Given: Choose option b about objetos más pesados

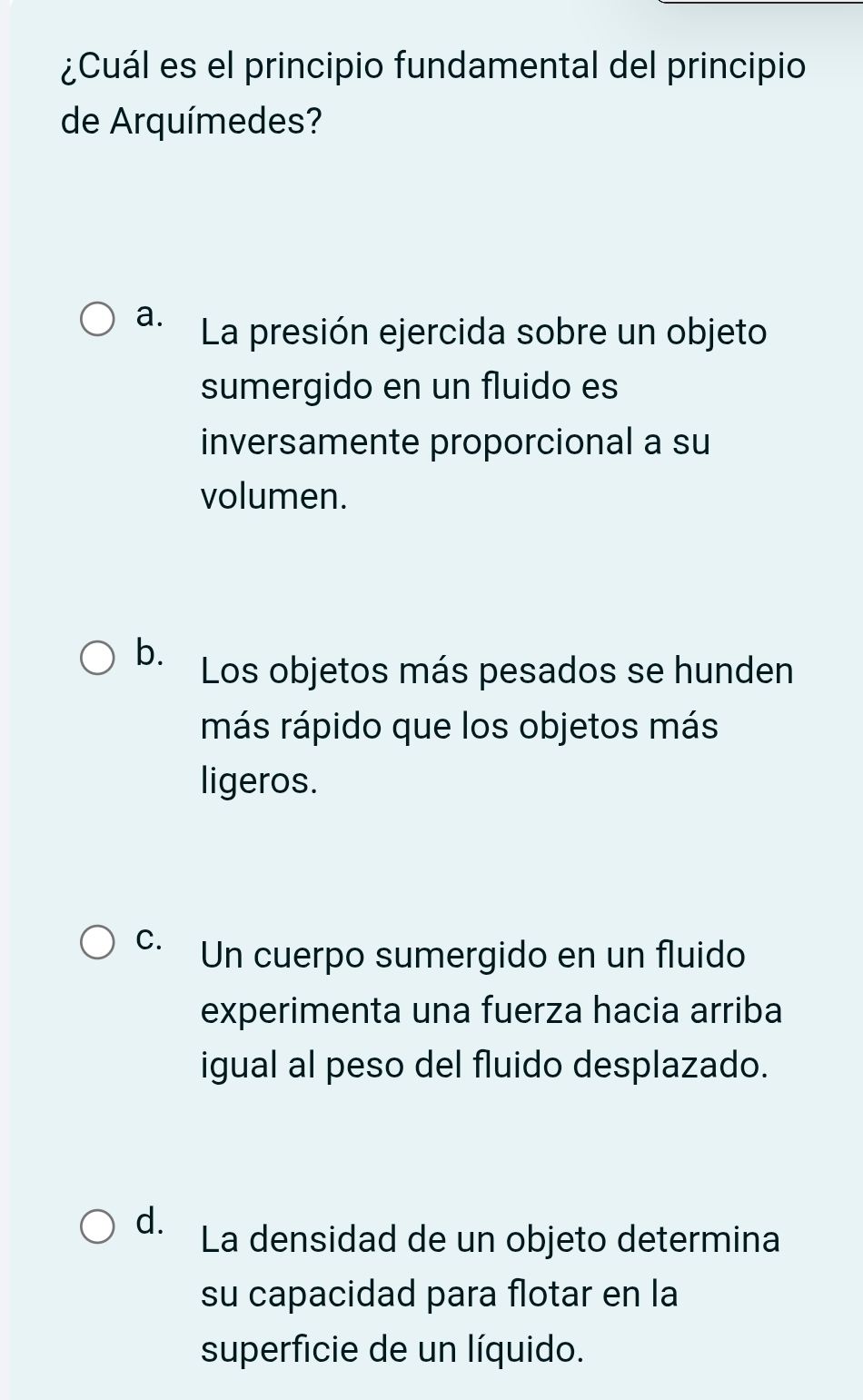Looking at the screenshot, I should (x=99, y=659).
